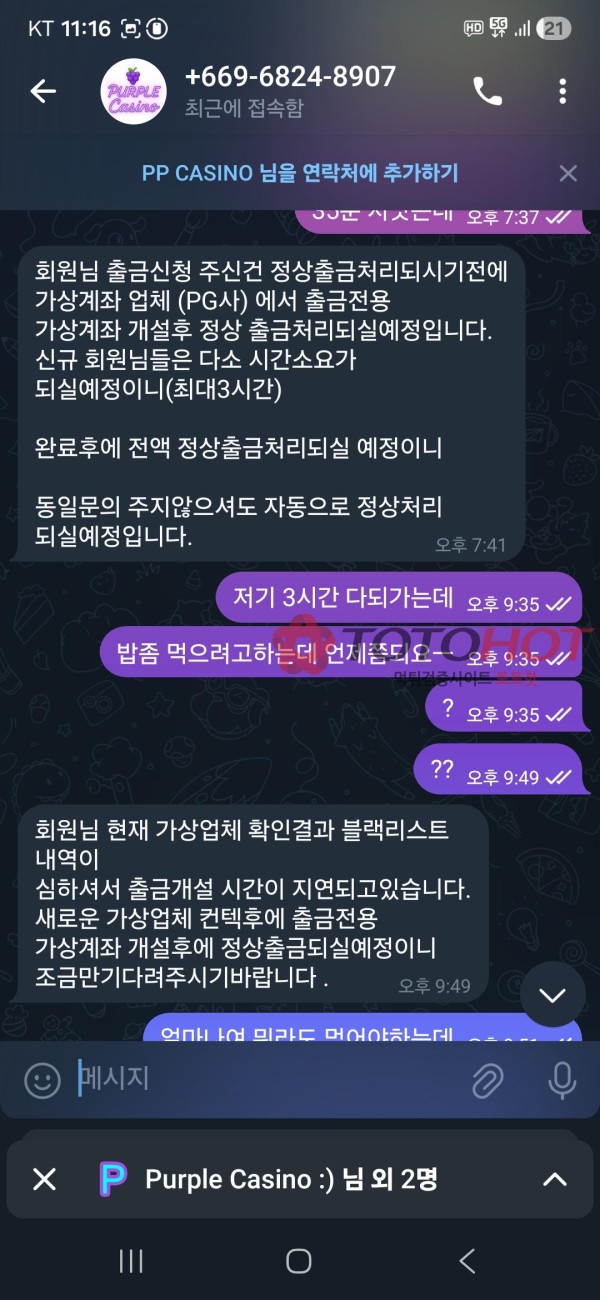This screenshot has height=1300, width=600.
Task: Start a voice call
Action: click(x=487, y=91)
